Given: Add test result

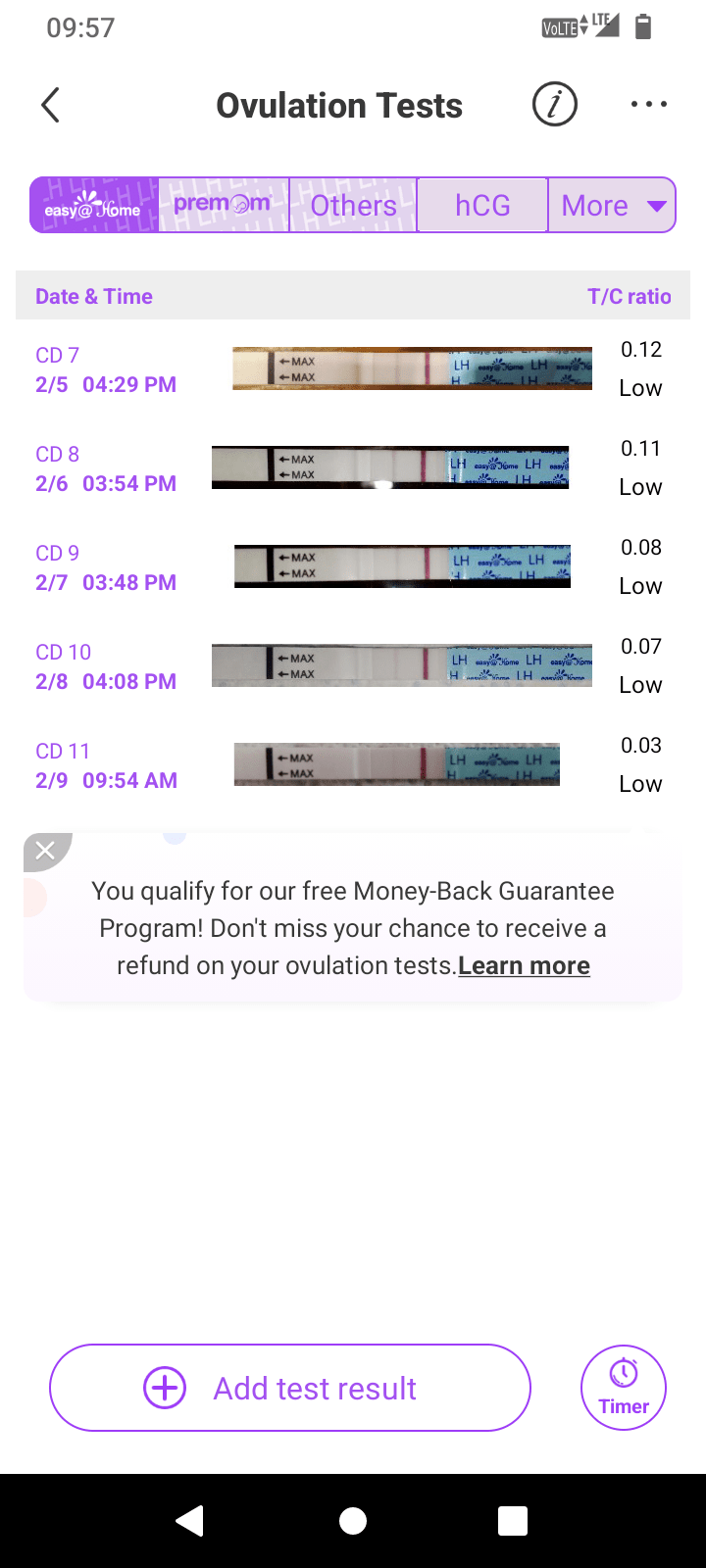Looking at the screenshot, I should click(x=289, y=1388).
